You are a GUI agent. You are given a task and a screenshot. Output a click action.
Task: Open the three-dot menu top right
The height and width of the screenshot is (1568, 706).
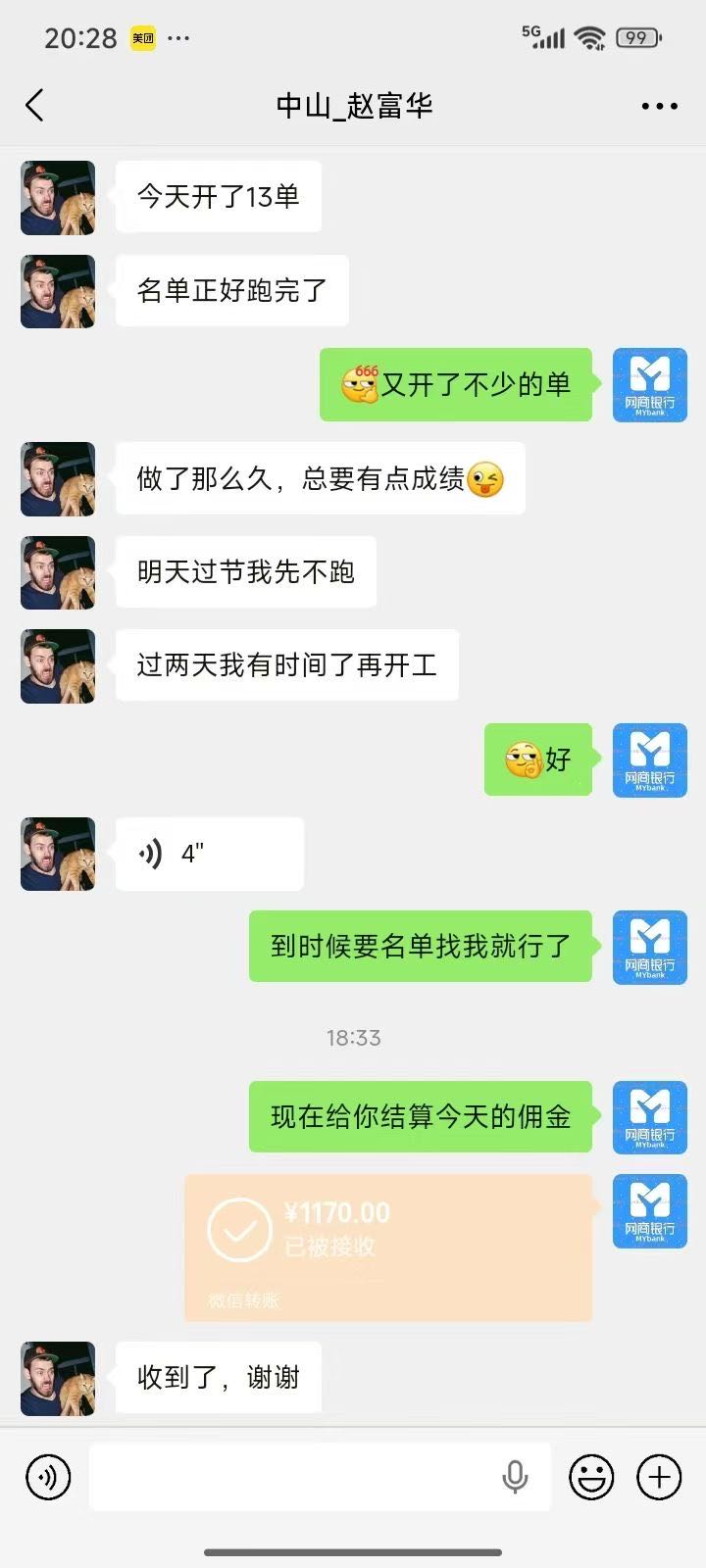[659, 105]
